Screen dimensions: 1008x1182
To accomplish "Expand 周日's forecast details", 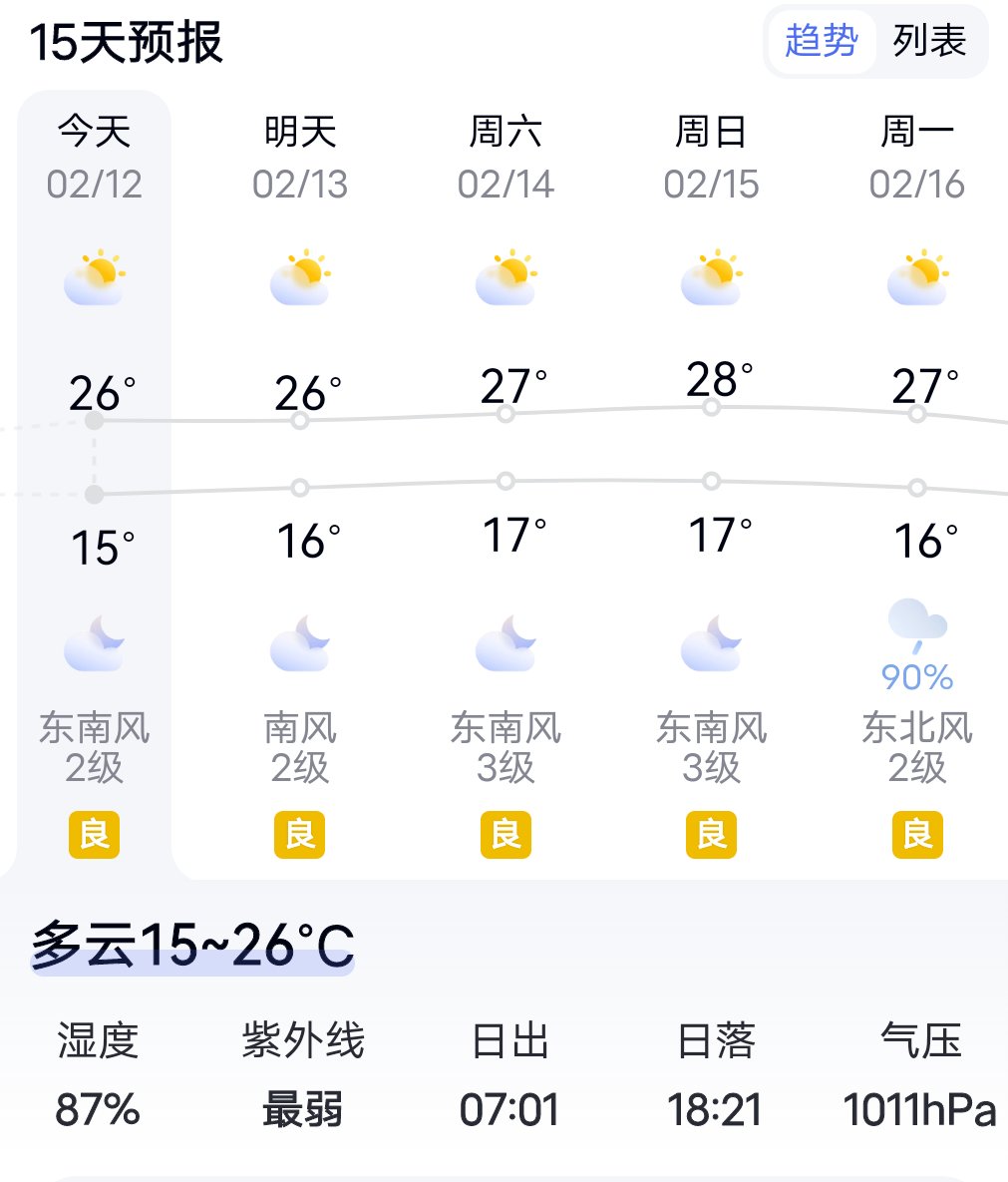I will click(712, 155).
